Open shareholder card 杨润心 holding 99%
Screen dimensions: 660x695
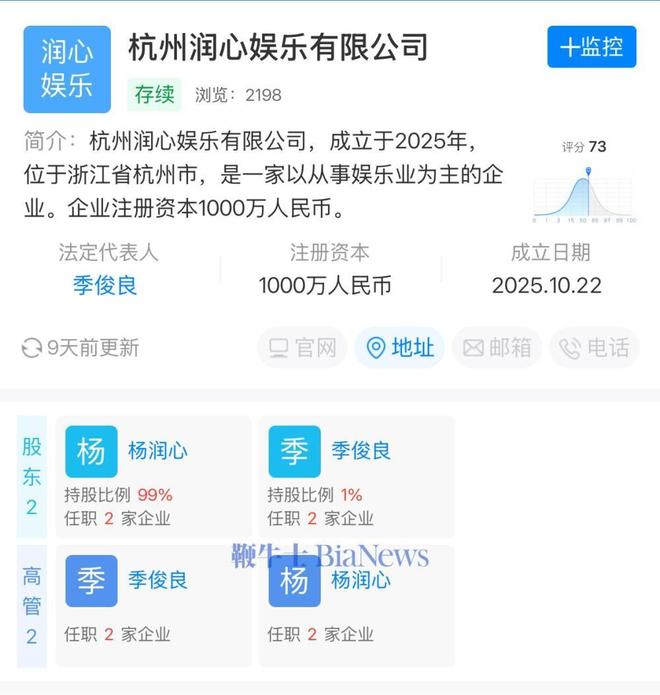click(x=154, y=477)
